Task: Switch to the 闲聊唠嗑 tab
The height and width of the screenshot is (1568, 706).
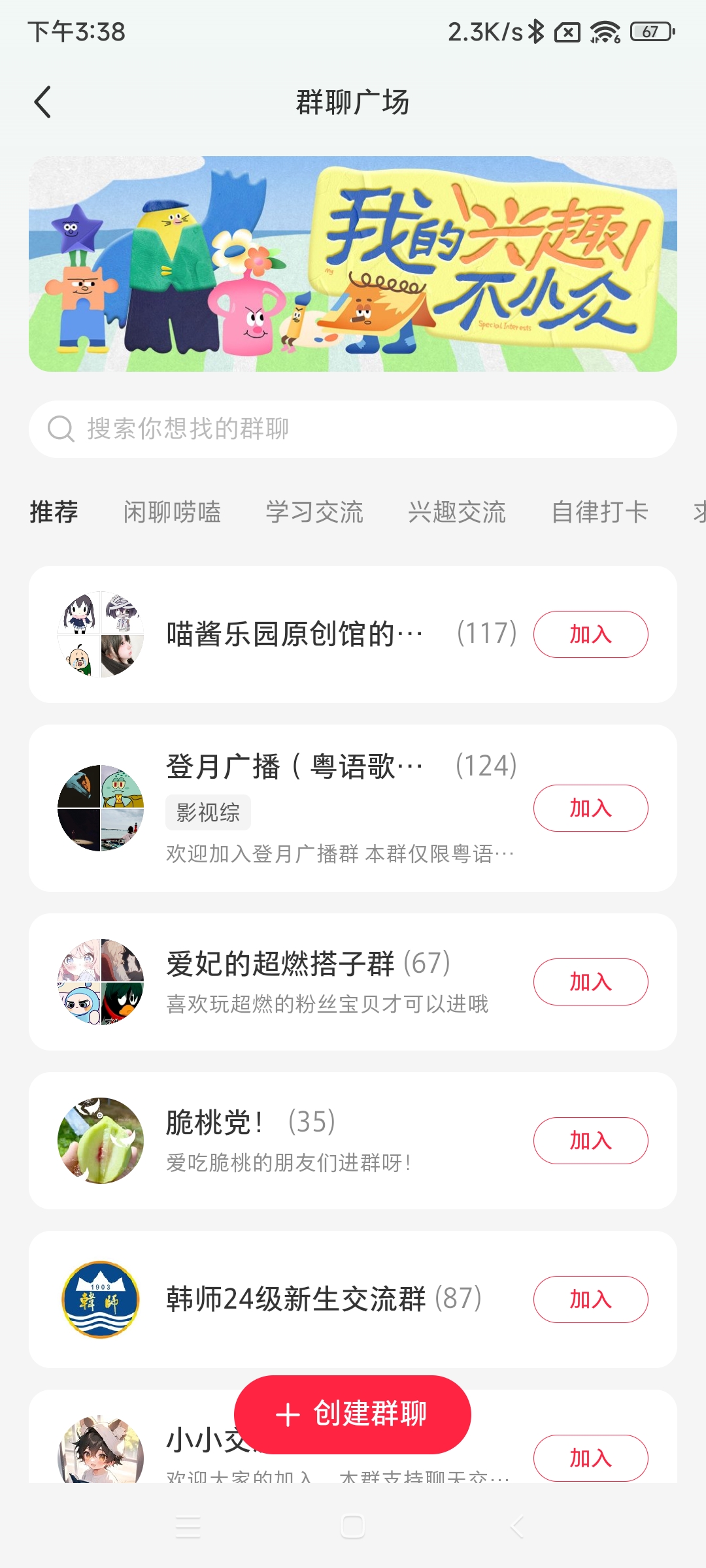Action: pyautogui.click(x=172, y=512)
